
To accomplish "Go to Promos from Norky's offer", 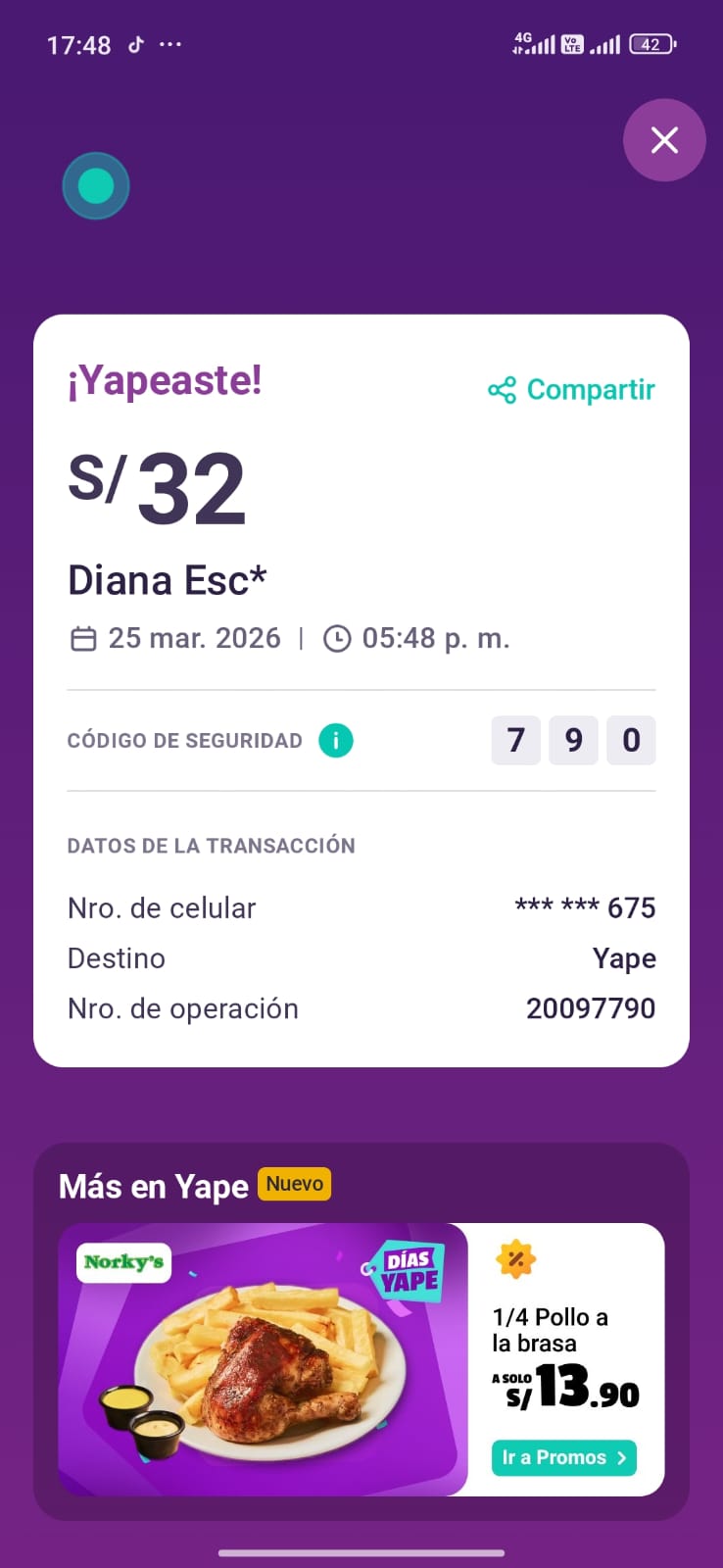I will click(x=563, y=1457).
